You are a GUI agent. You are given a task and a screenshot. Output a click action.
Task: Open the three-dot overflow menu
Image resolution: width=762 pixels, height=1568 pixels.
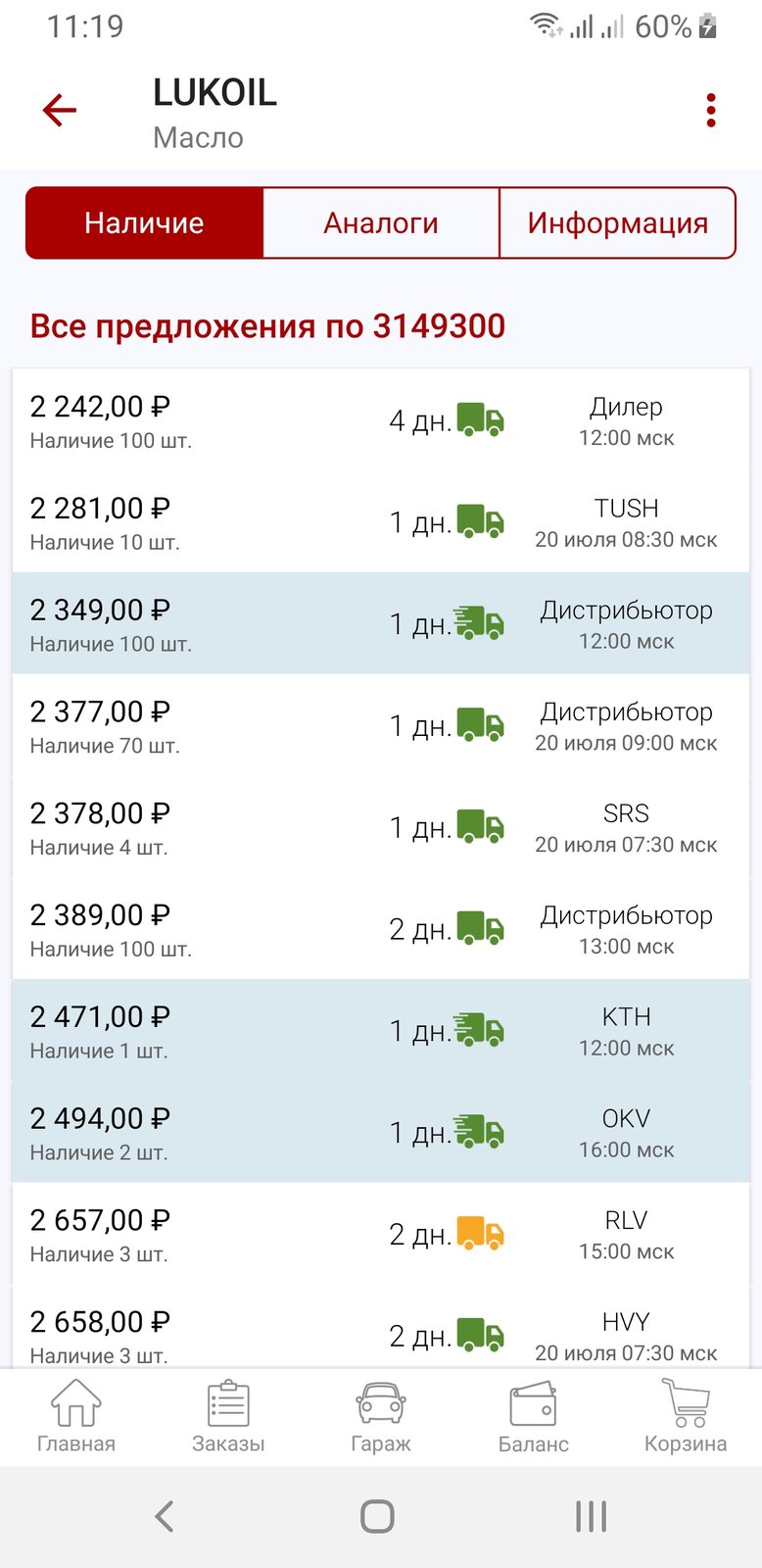711,111
